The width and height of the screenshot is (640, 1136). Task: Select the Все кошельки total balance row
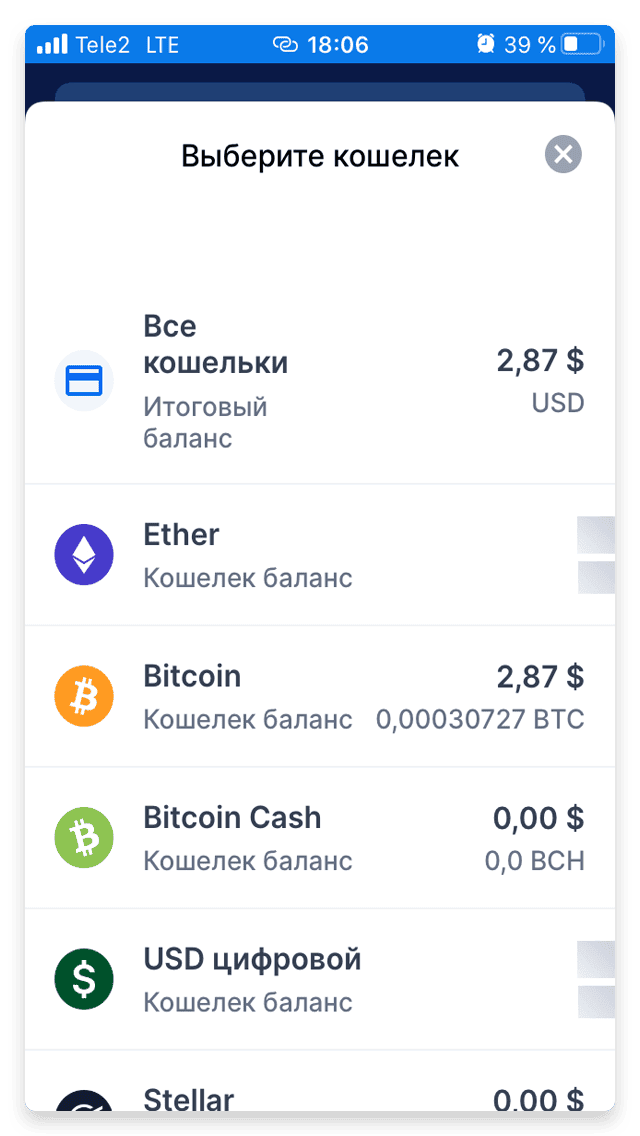320,381
